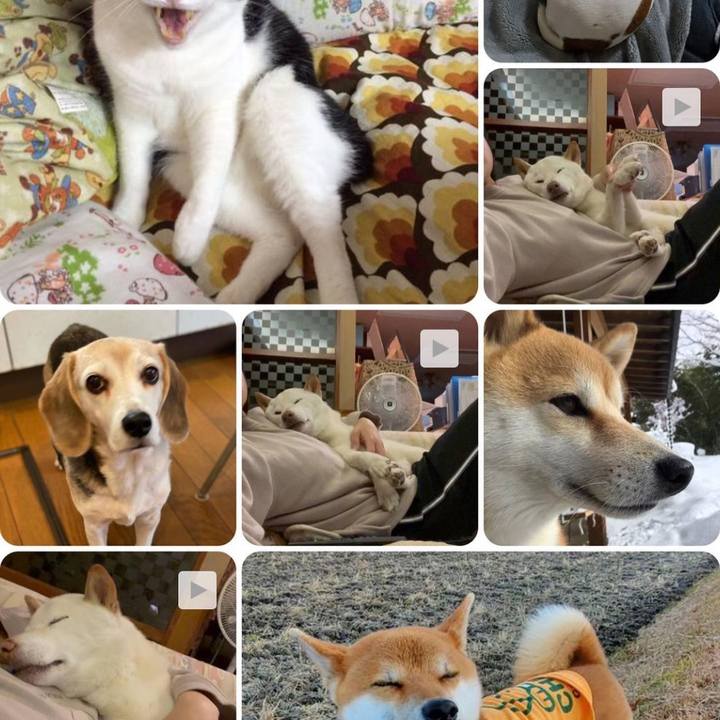The width and height of the screenshot is (720, 720).
Task: Play the video of a hand petting the white dog
Action: [360, 428]
